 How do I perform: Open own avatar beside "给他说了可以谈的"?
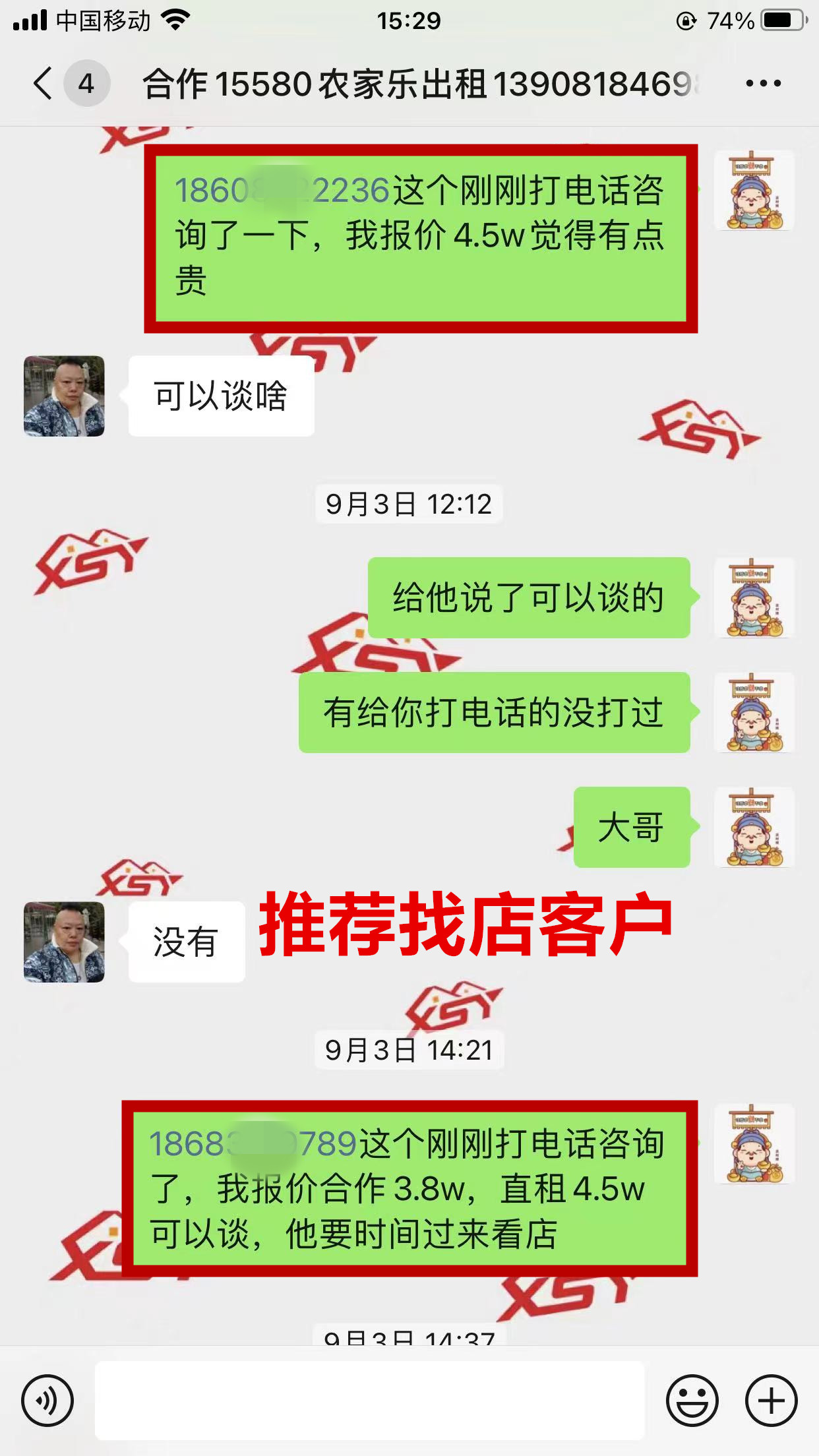pyautogui.click(x=754, y=598)
